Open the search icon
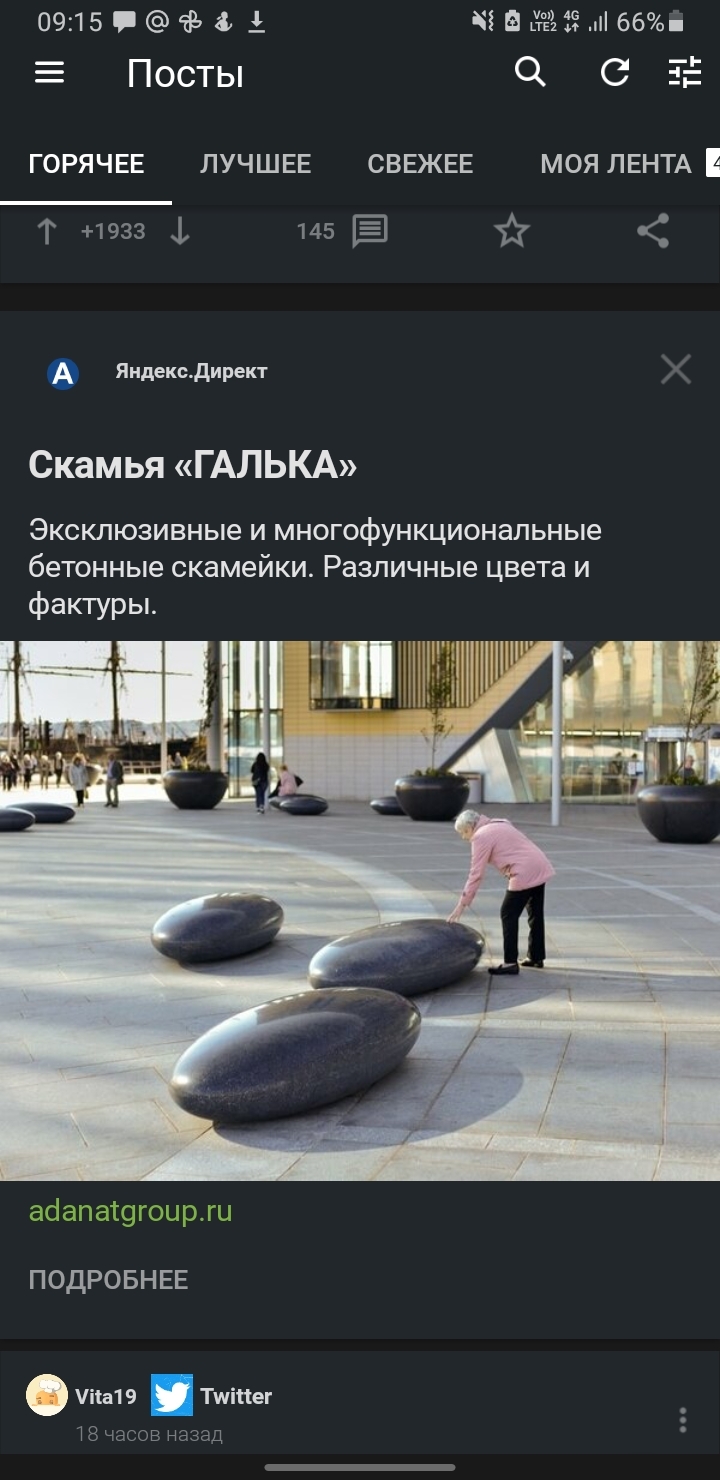Viewport: 720px width, 1480px height. pyautogui.click(x=530, y=72)
